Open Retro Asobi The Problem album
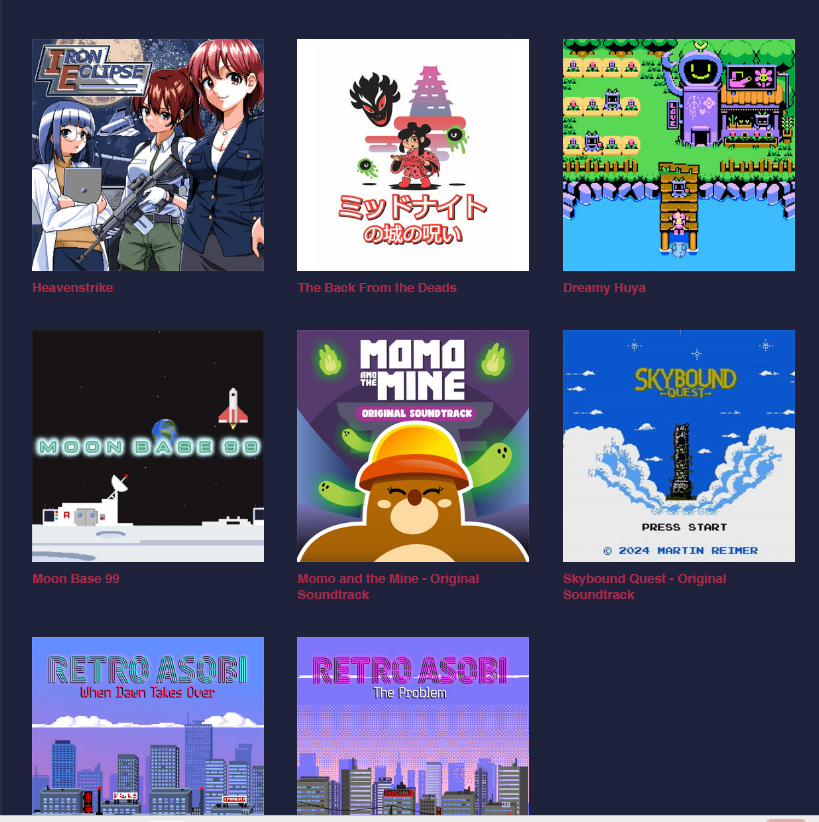This screenshot has width=819, height=822. tap(413, 727)
